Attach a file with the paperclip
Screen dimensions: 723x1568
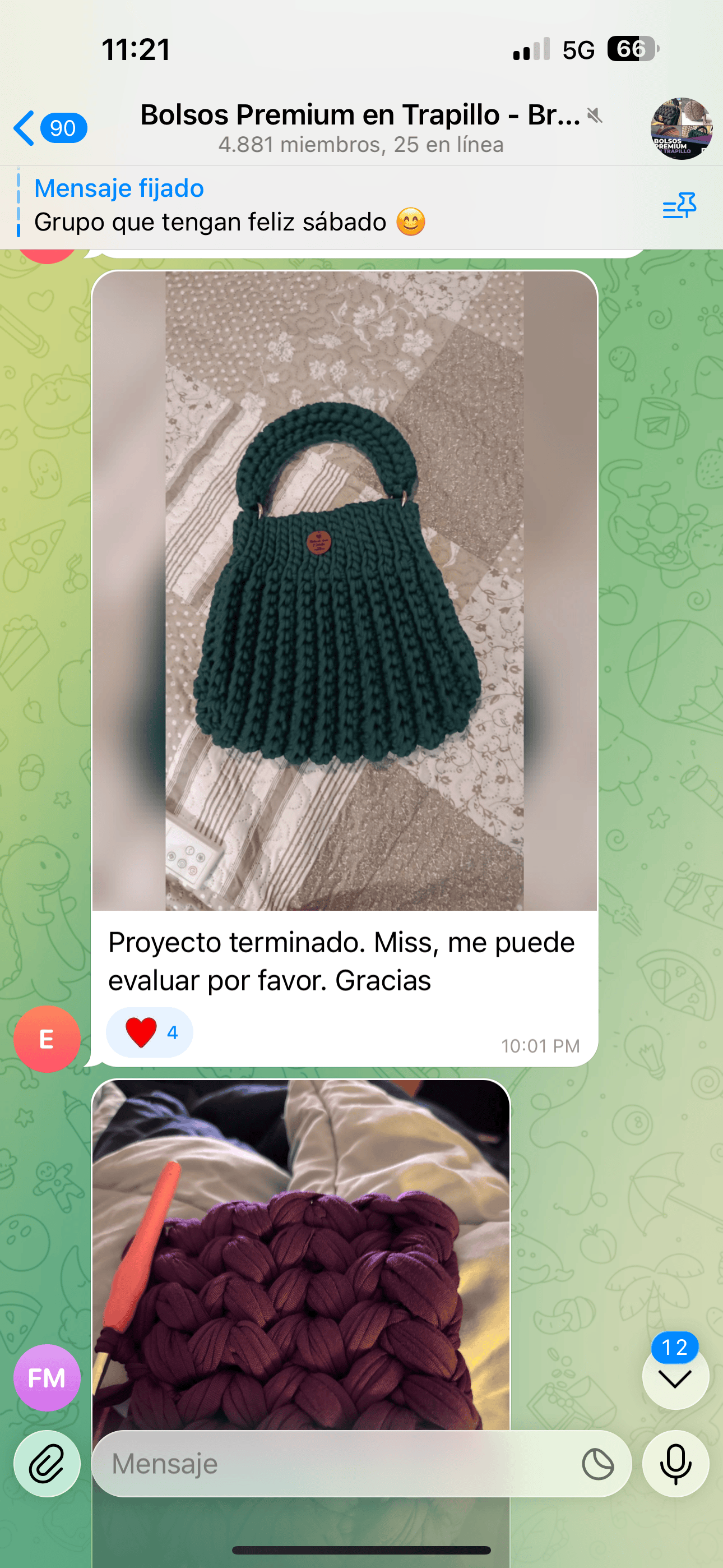coord(47,1463)
